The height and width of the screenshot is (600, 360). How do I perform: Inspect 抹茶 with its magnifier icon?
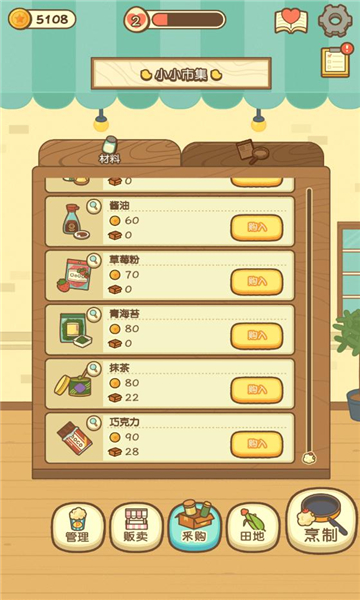point(93,368)
